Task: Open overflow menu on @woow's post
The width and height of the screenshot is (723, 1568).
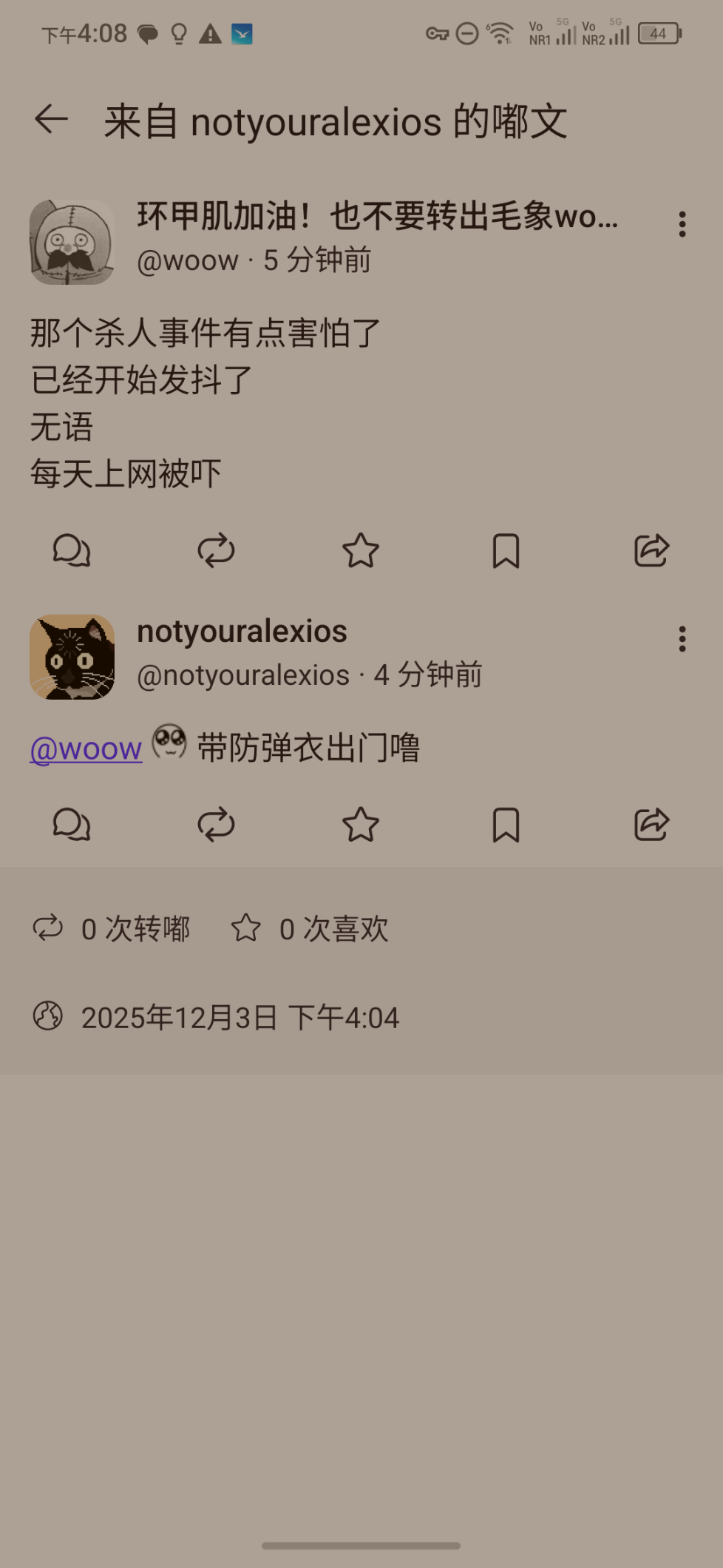Action: pos(682,224)
